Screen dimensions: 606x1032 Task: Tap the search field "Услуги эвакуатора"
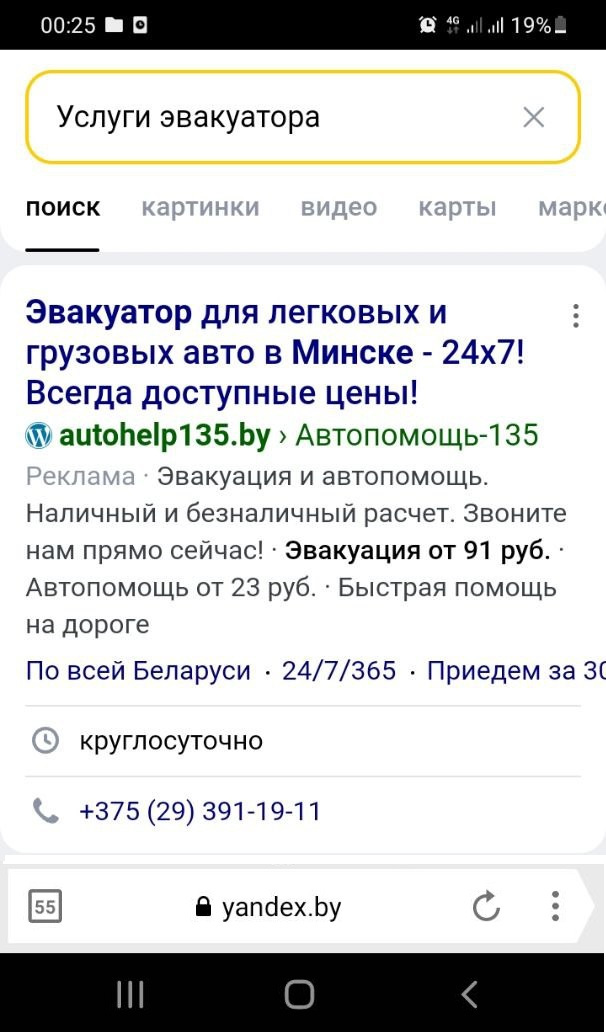tap(270, 117)
